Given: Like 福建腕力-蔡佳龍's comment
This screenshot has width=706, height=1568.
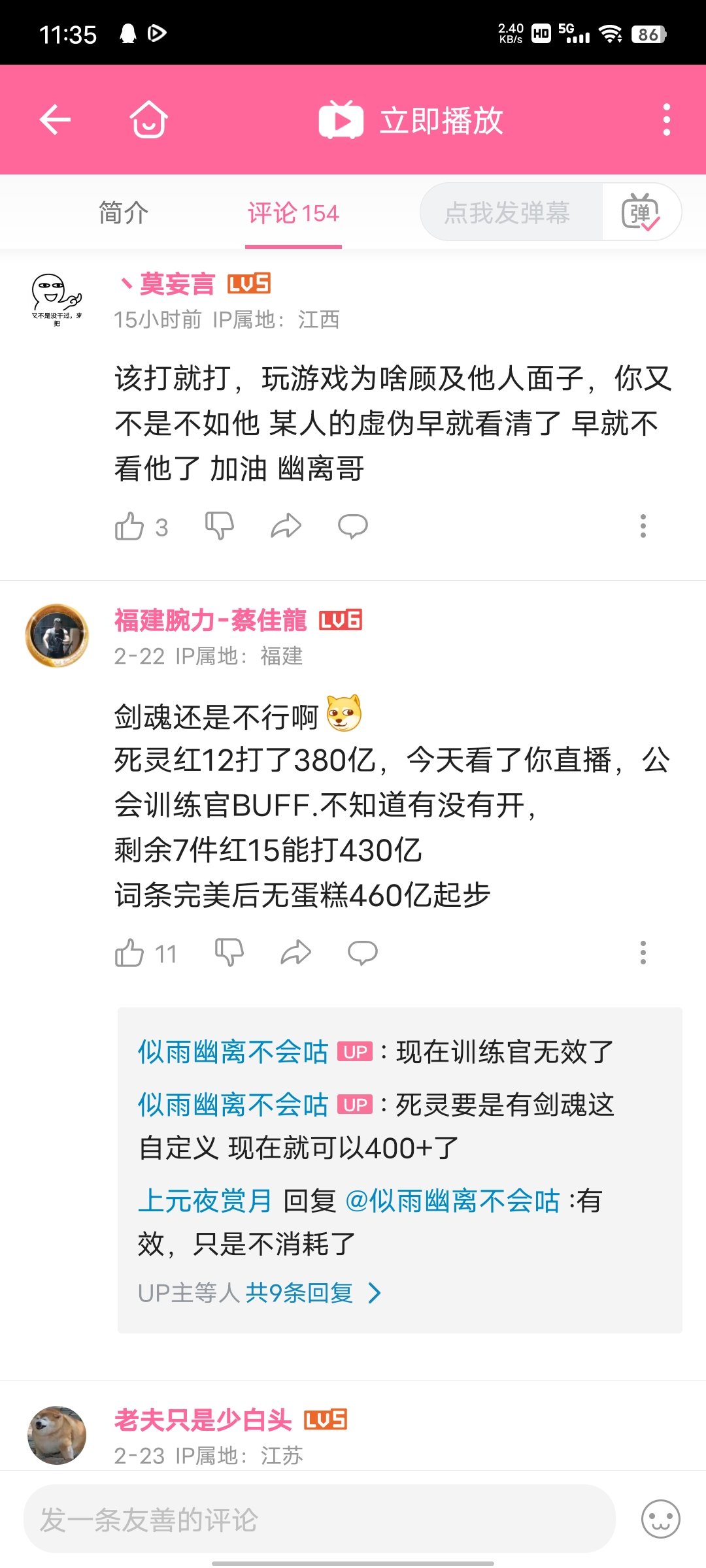Looking at the screenshot, I should point(129,953).
